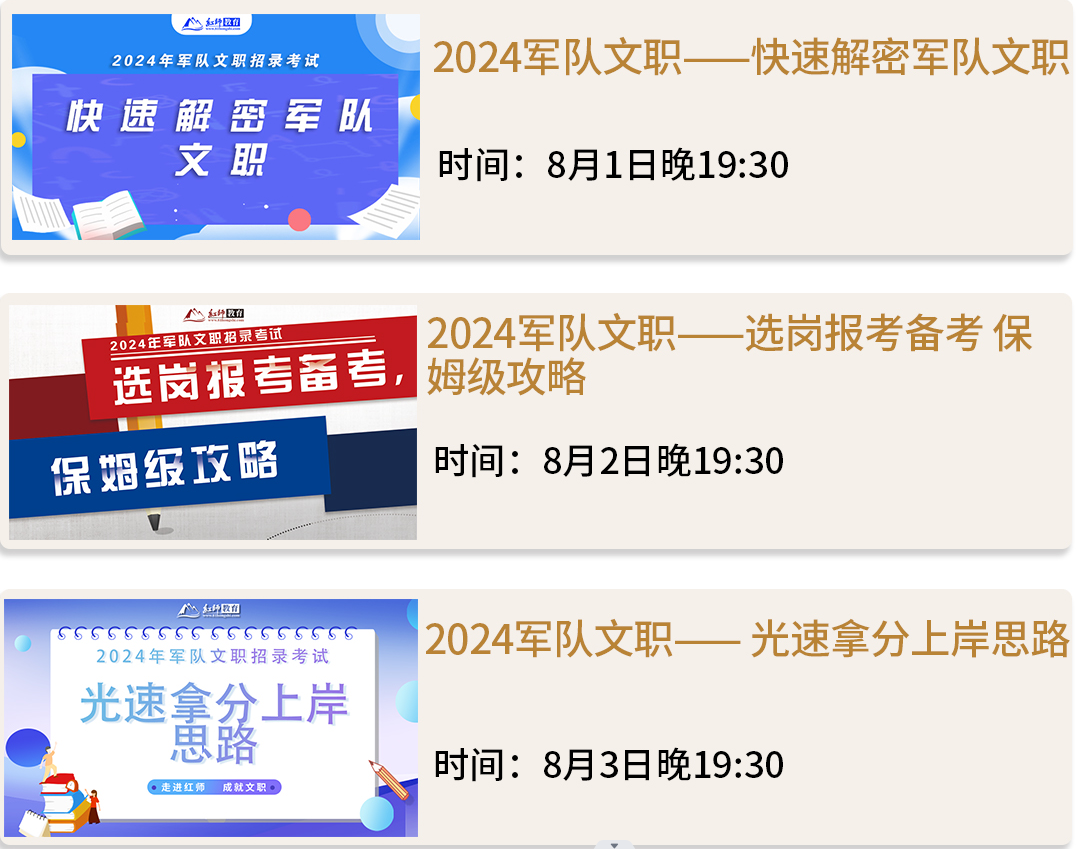
Task: Open the 快速解密军队文职 course card
Action: (750, 59)
